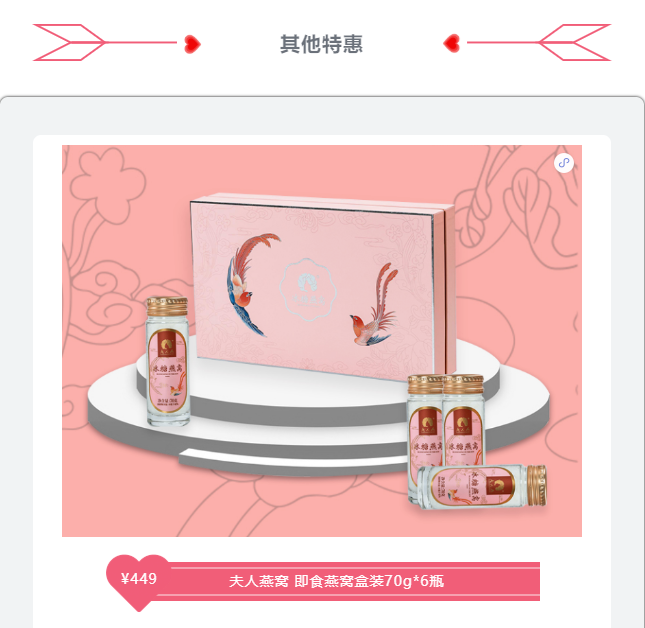This screenshot has height=628, width=645.
Task: Tap the link icon on the product image
Action: pos(564,163)
